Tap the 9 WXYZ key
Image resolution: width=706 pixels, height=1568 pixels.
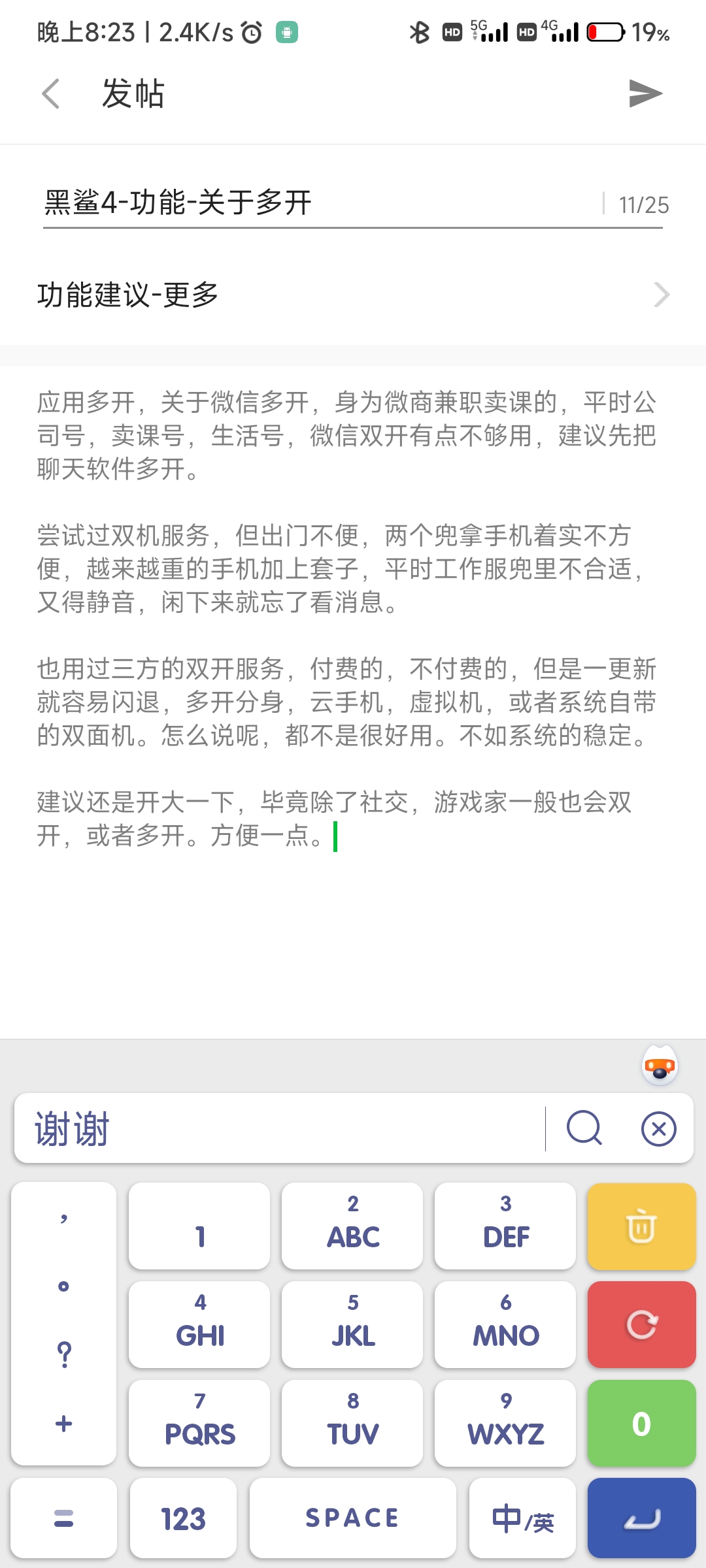[x=505, y=1424]
